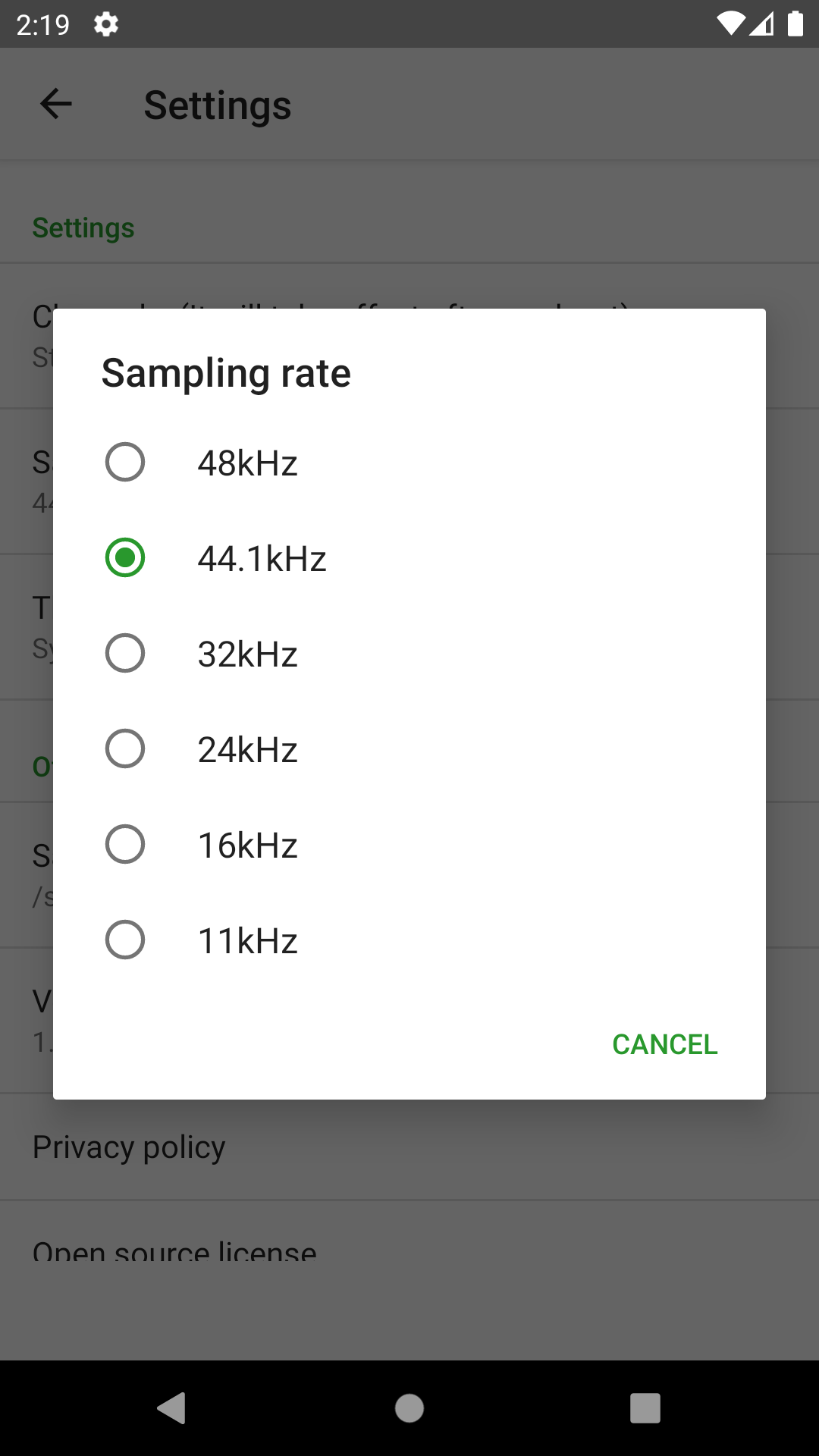Tap the cellular signal icon

pos(763,24)
